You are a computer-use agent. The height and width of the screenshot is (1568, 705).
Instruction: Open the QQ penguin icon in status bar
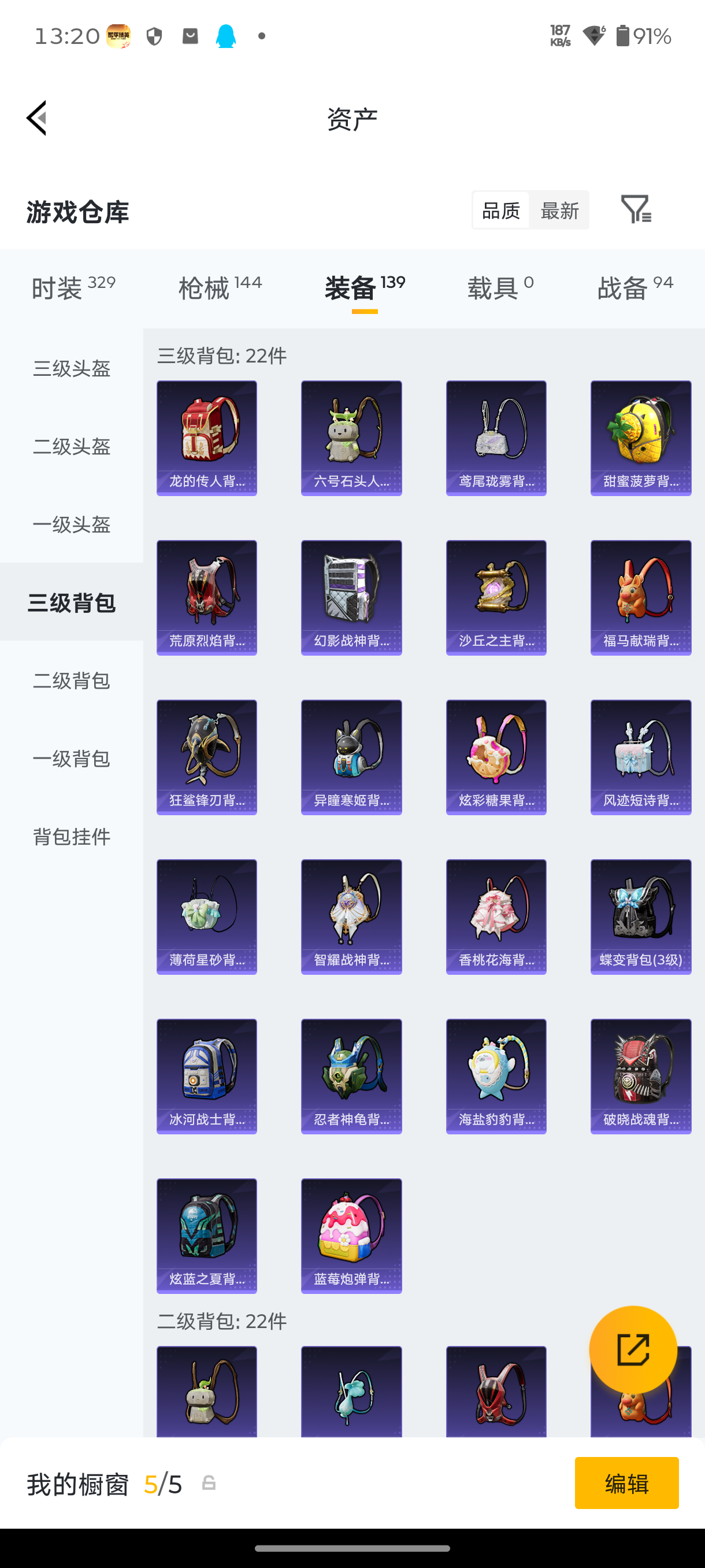click(226, 36)
